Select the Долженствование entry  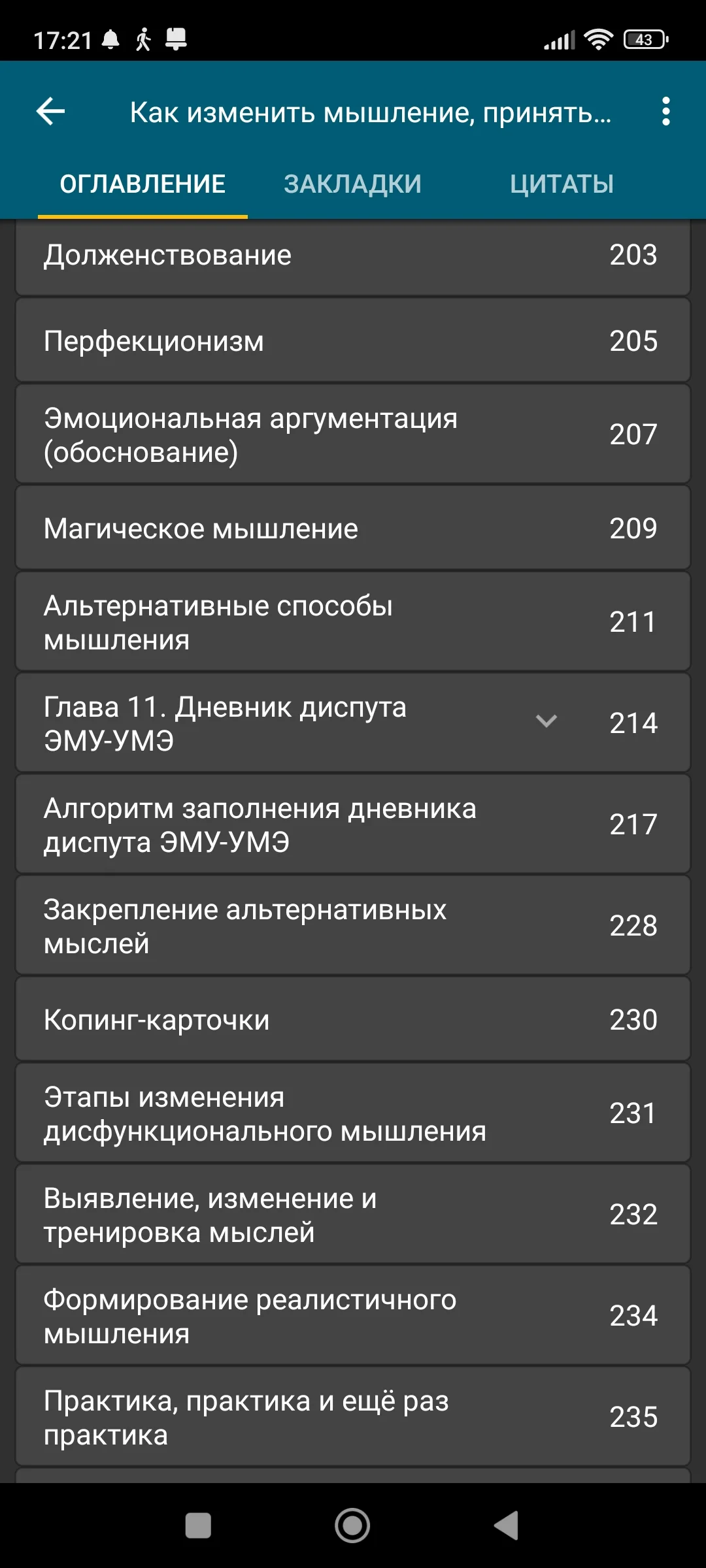click(261, 255)
